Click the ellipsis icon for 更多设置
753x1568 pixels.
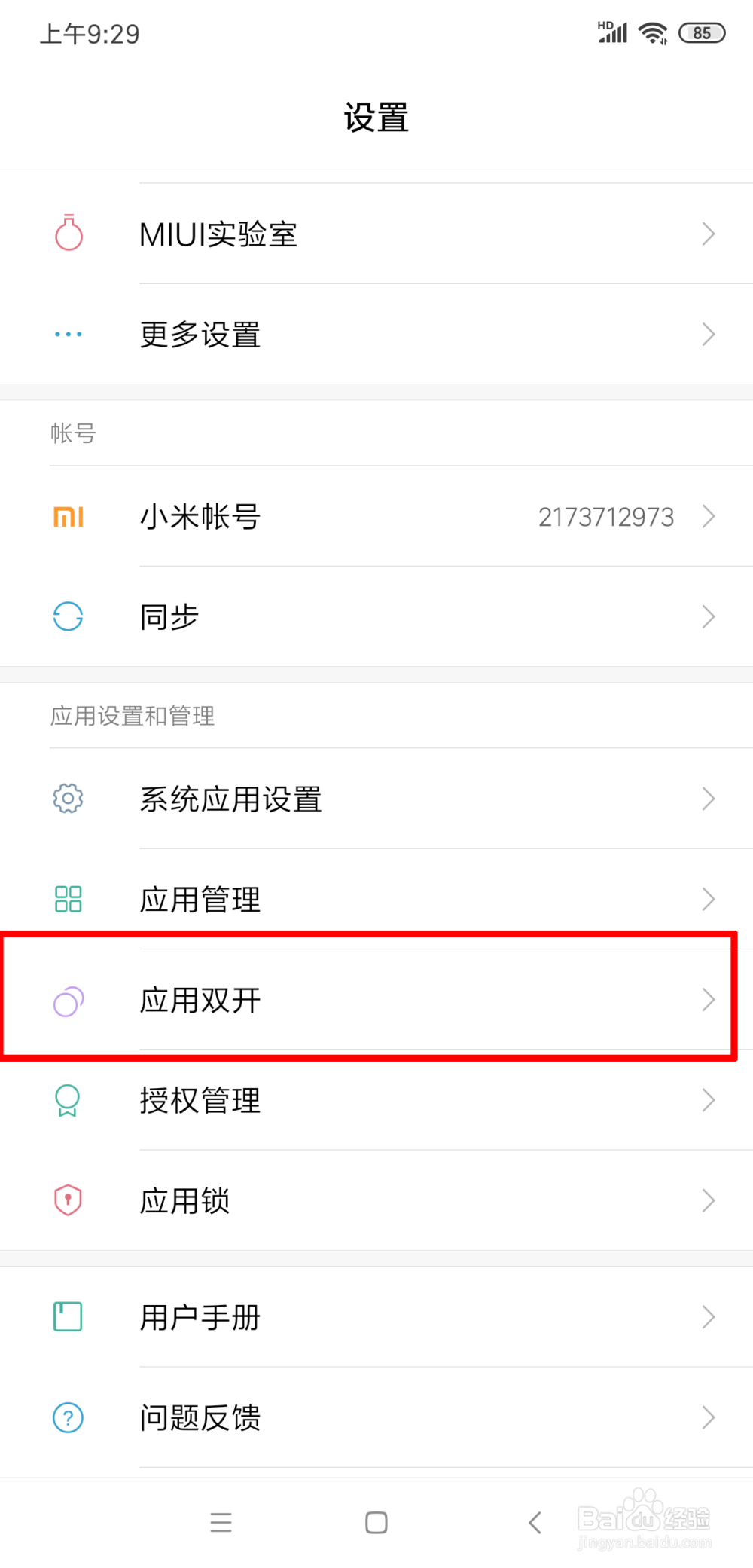[x=67, y=334]
